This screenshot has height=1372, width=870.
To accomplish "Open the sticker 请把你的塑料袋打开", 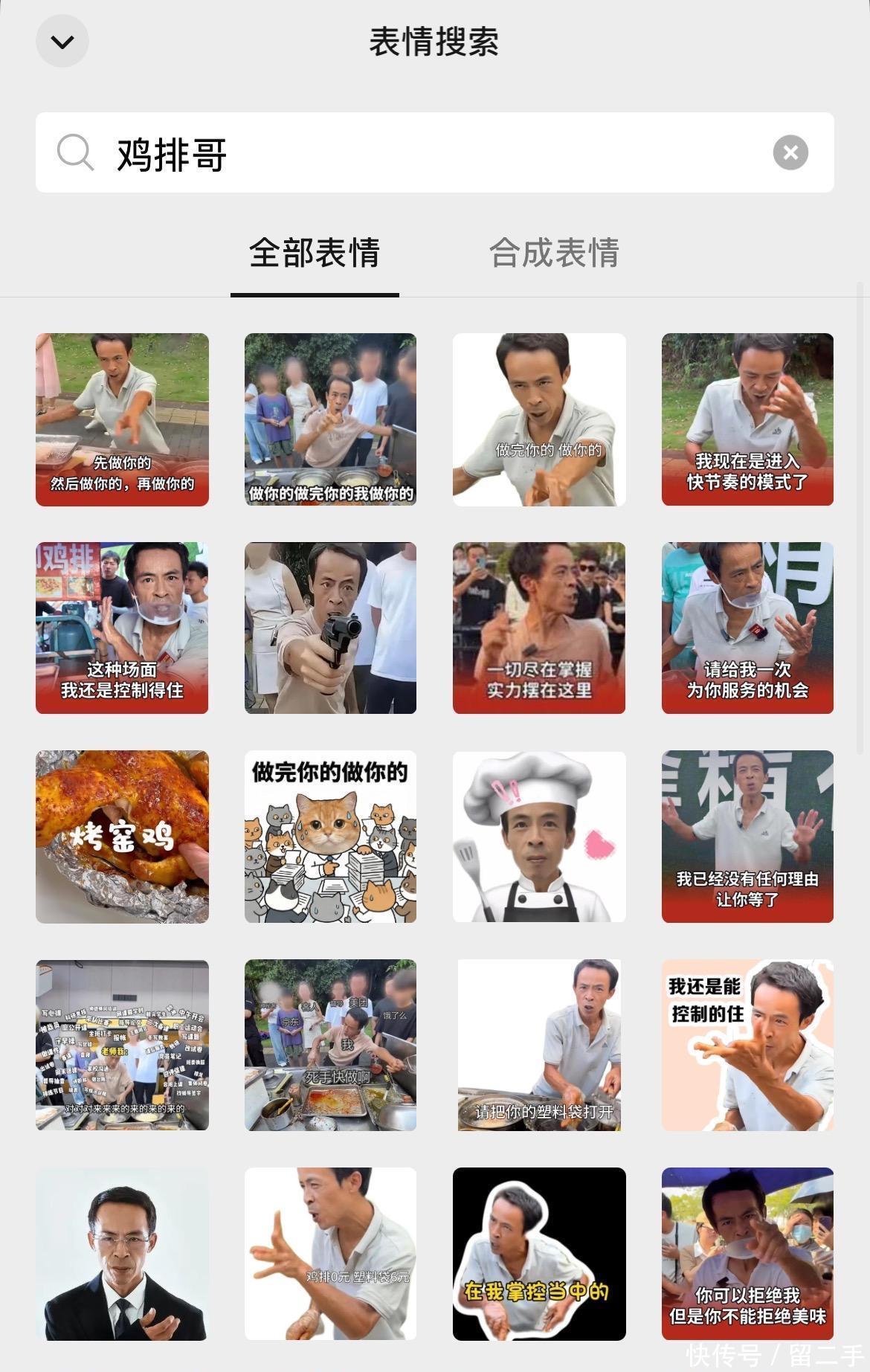I will point(539,1045).
